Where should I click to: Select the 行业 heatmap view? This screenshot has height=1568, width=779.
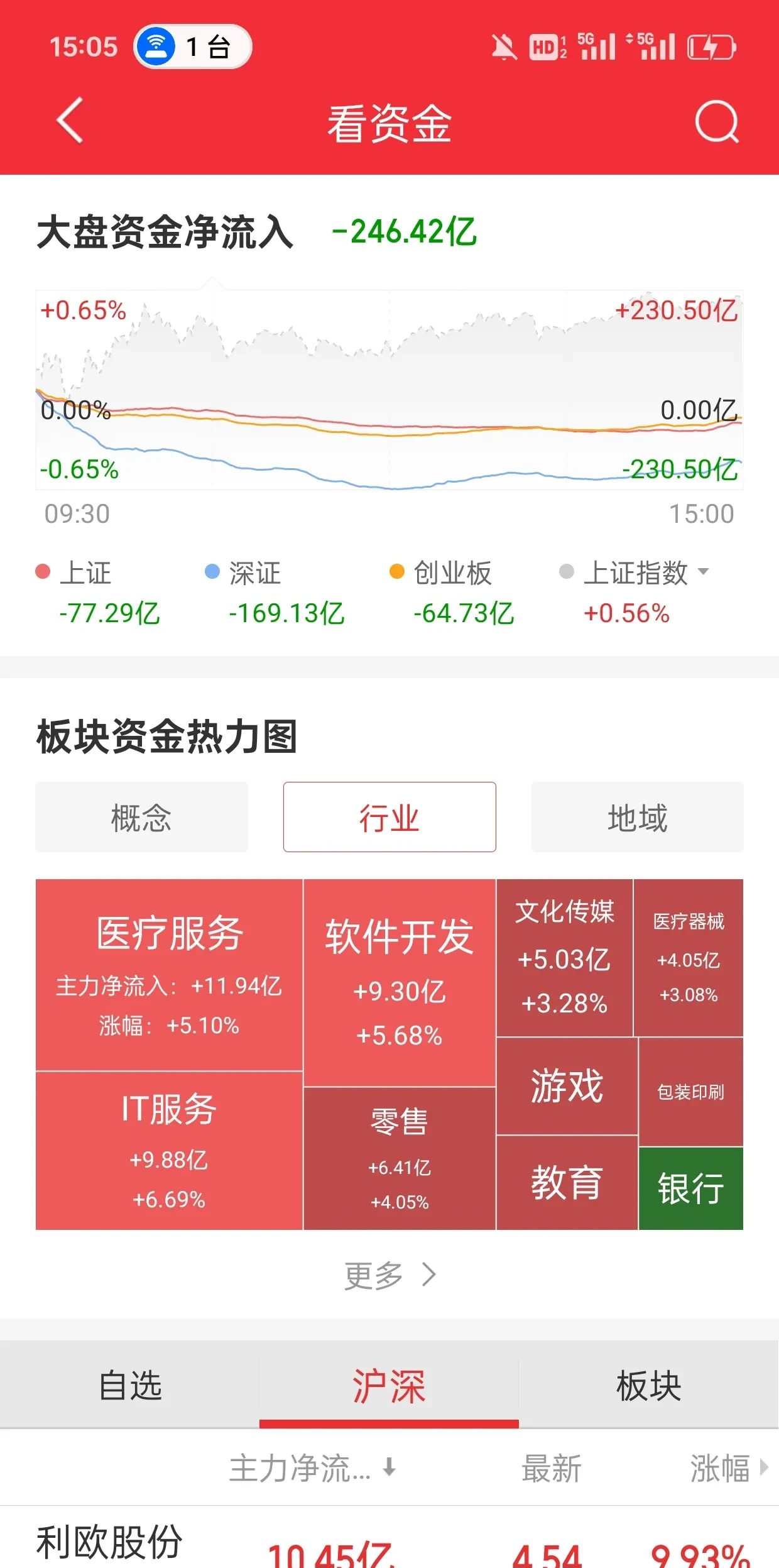(x=389, y=817)
